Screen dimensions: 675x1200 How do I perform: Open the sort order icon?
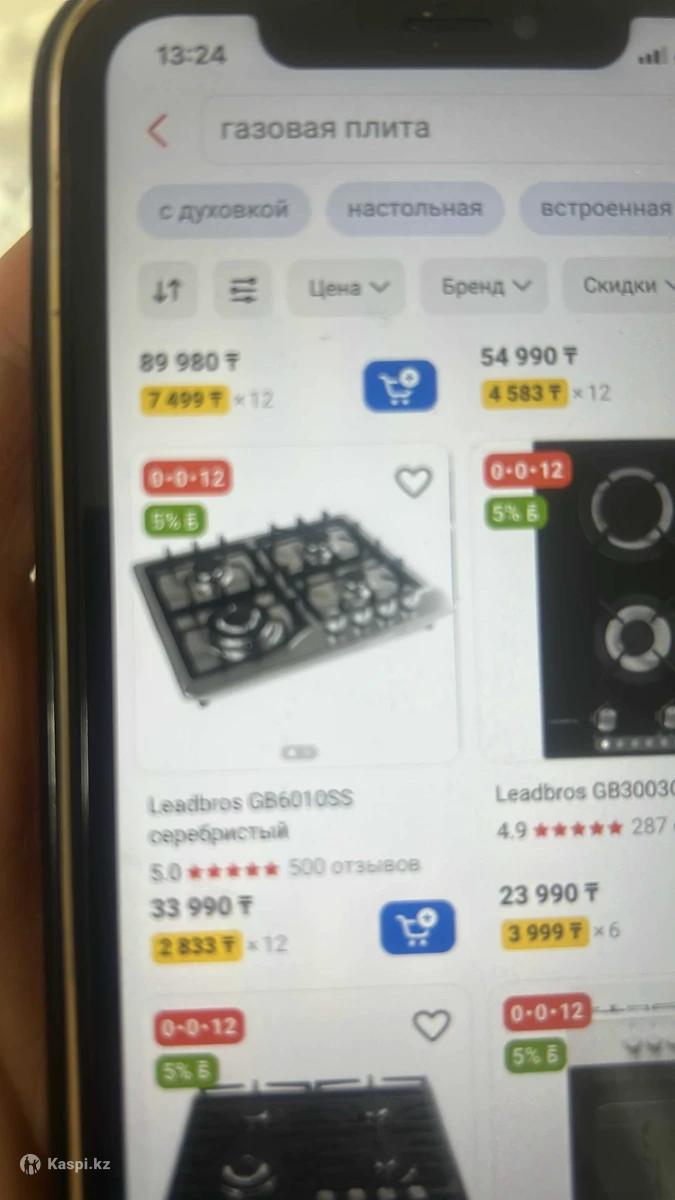pyautogui.click(x=168, y=290)
